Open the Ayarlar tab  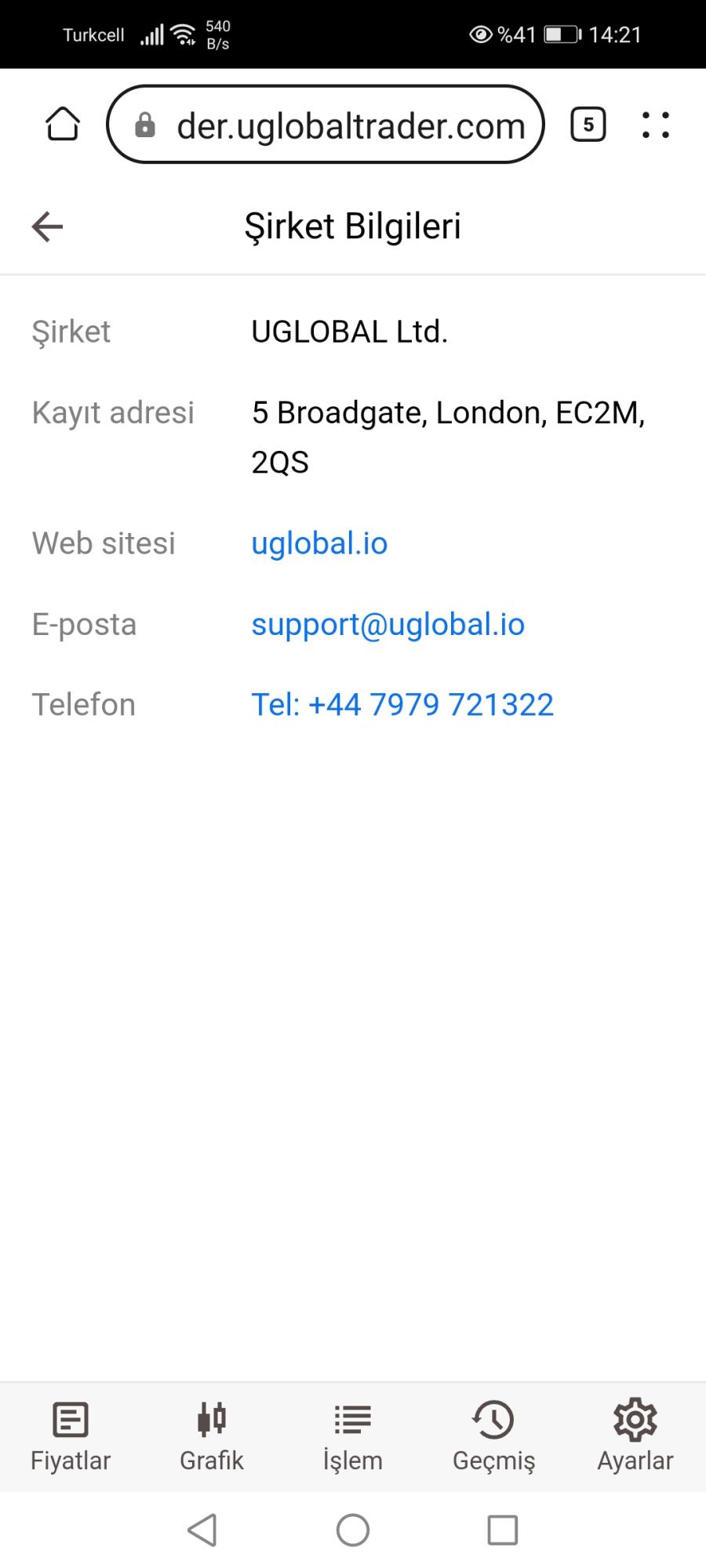click(x=635, y=1436)
